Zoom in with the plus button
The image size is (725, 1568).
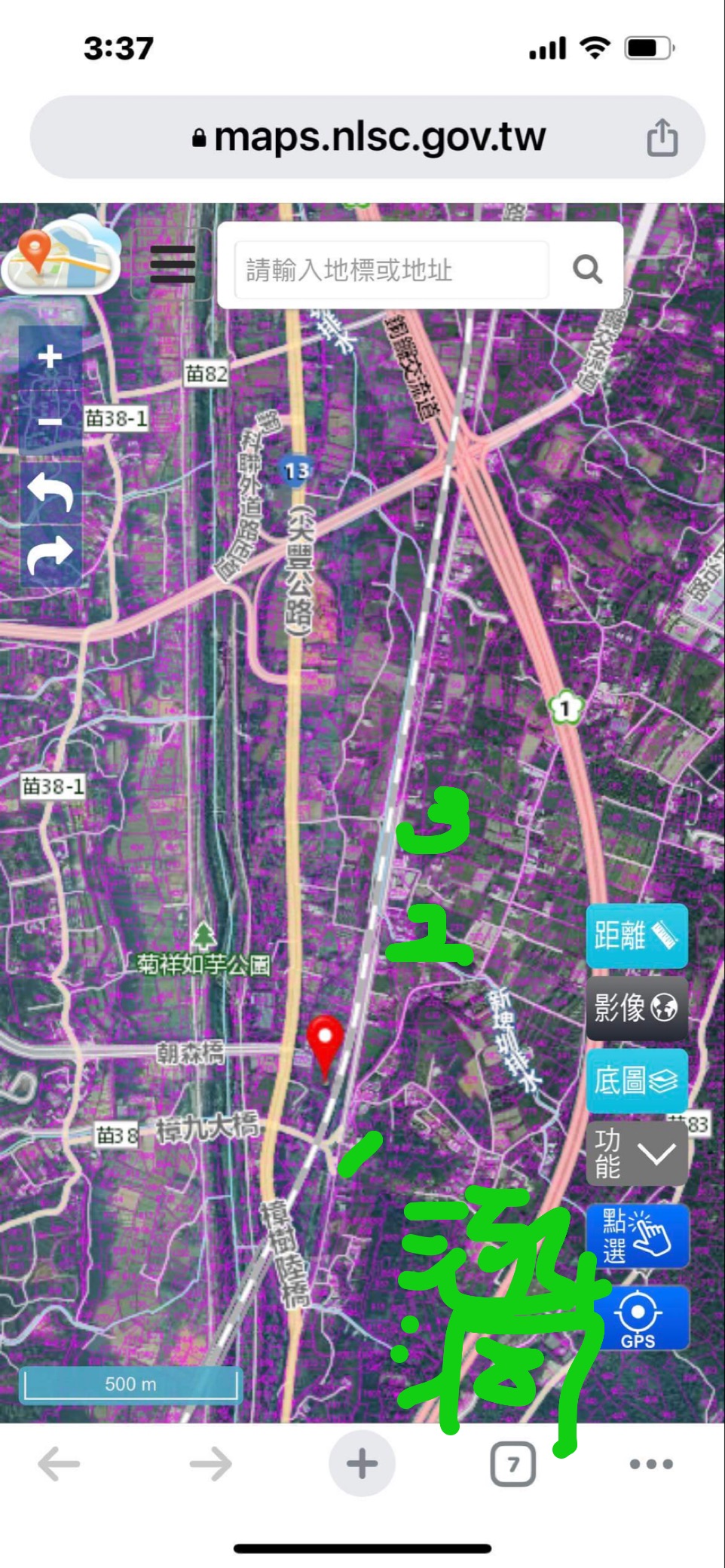(x=50, y=357)
